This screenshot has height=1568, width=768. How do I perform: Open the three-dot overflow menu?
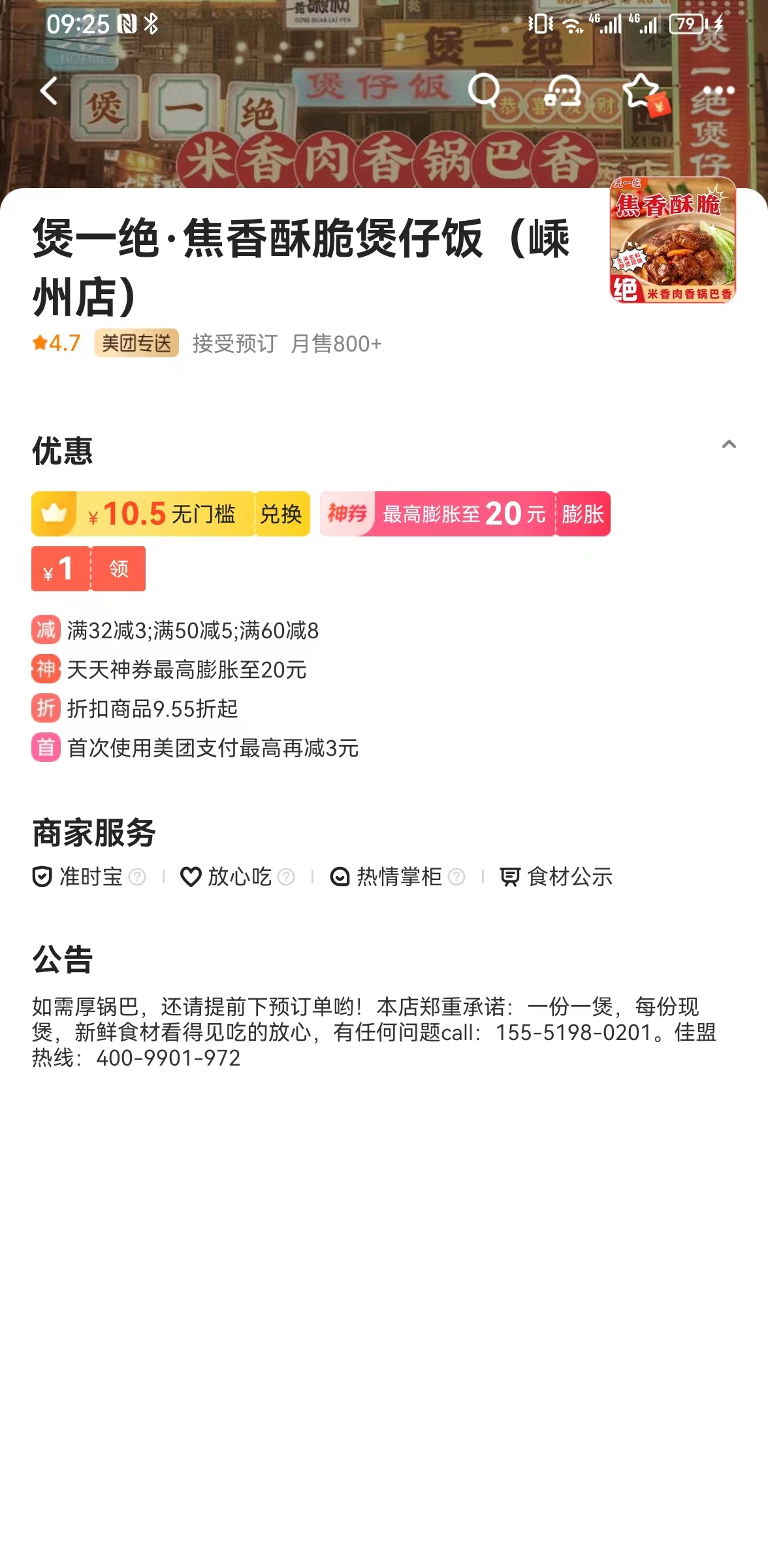718,91
